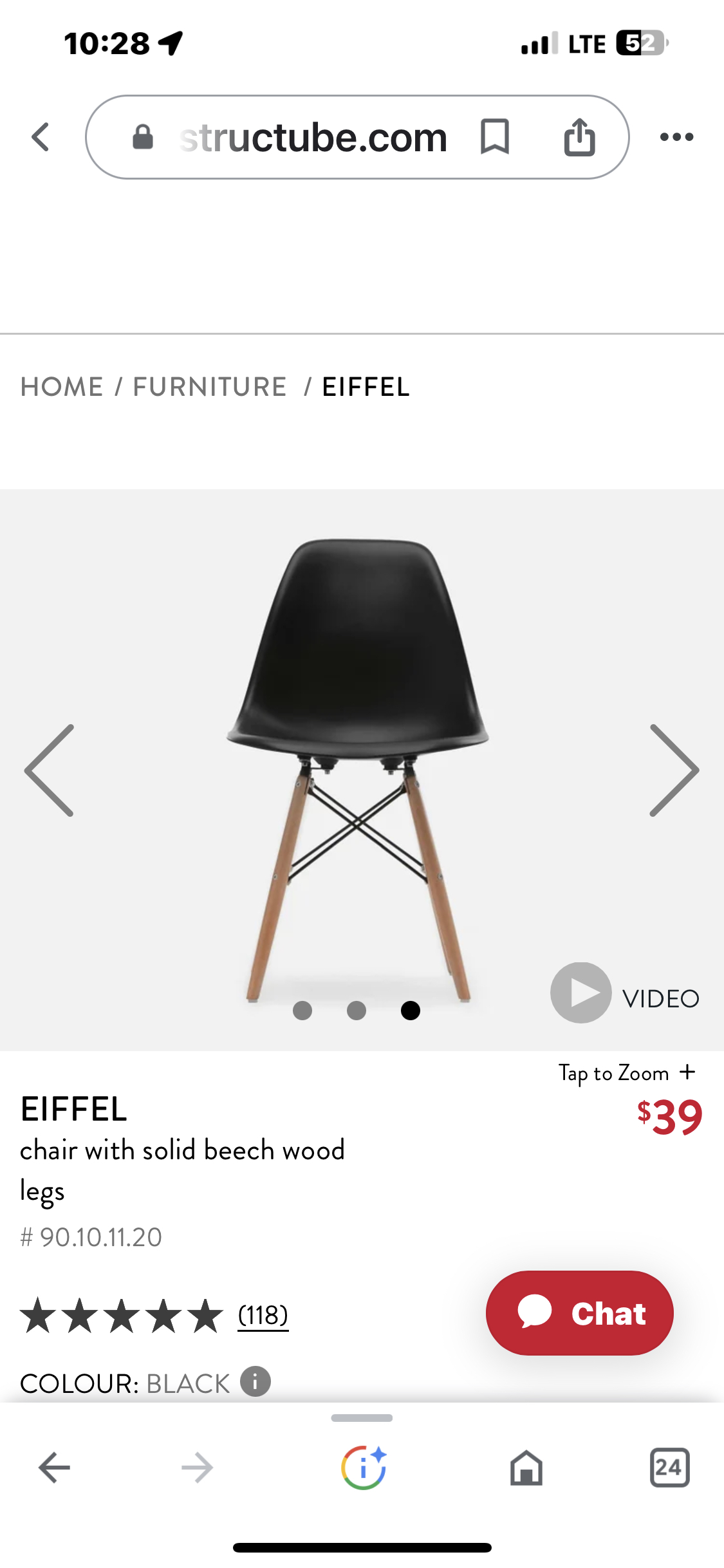Open the 24 tabs switcher

pos(669,1468)
